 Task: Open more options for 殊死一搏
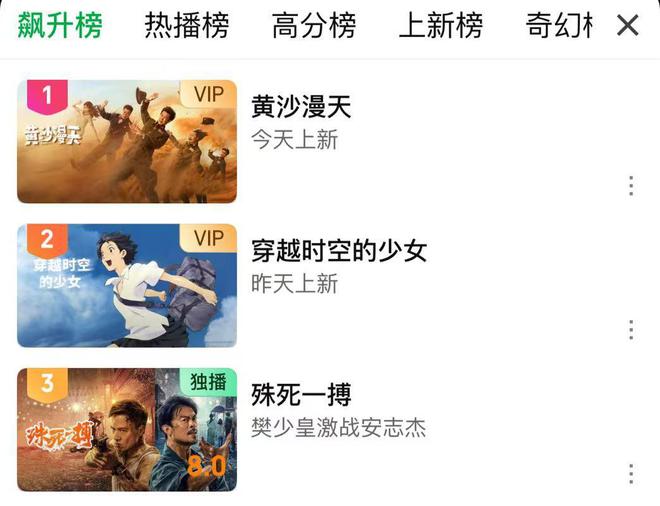[630, 473]
